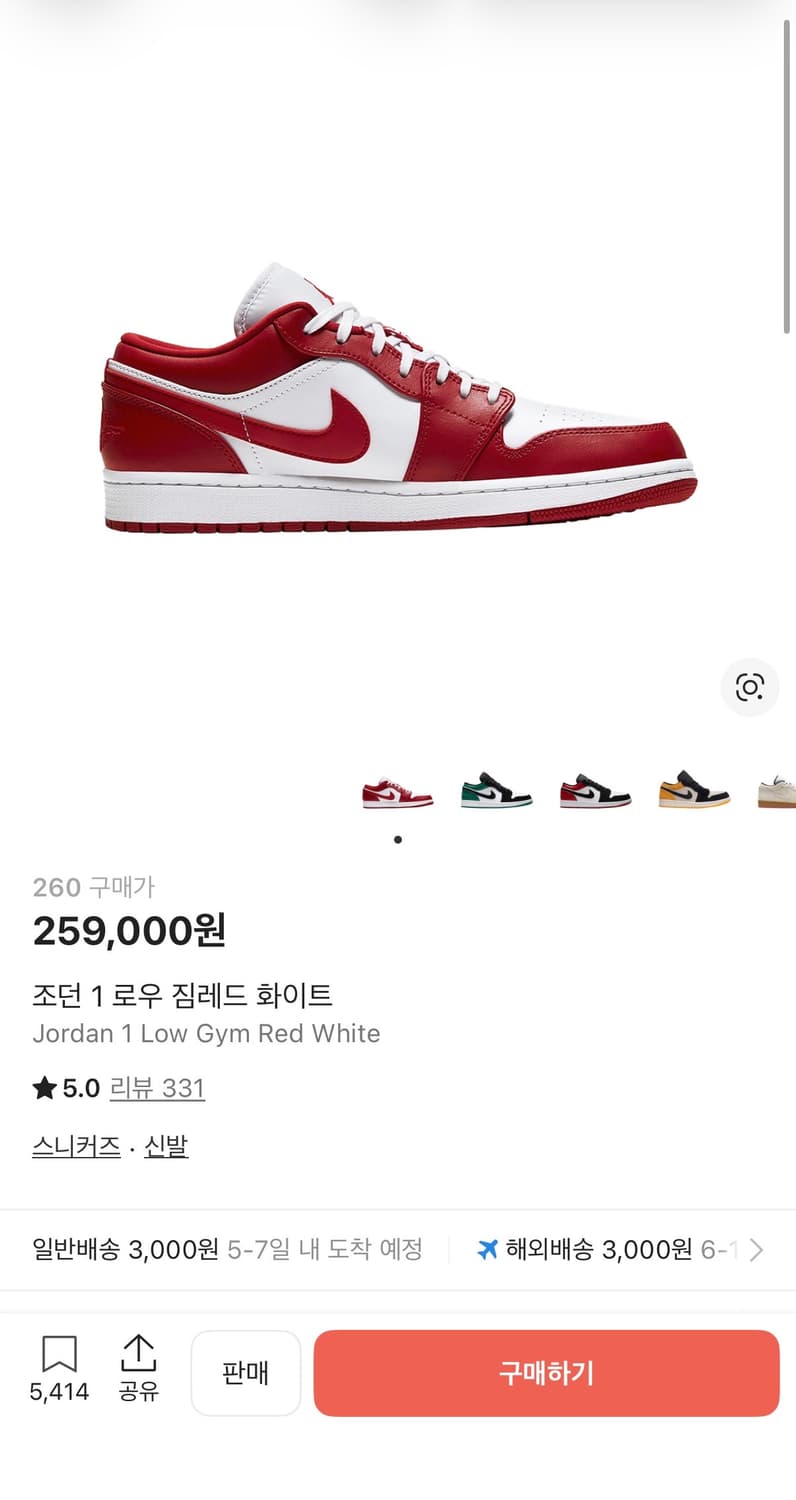Open the 신발 category link
796x1500 pixels.
pyautogui.click(x=166, y=1146)
